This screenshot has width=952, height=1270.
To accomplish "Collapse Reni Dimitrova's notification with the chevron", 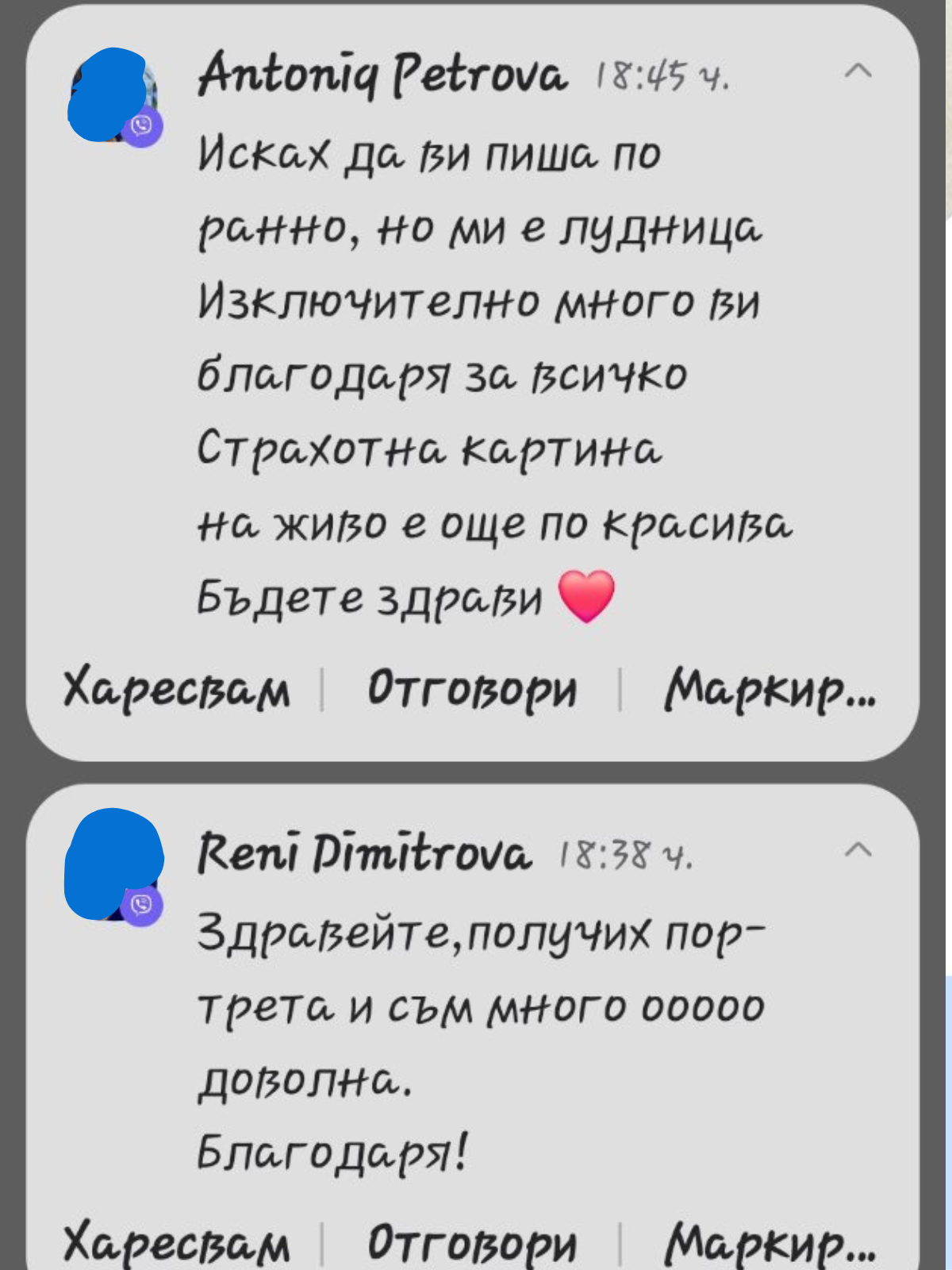I will point(858,850).
